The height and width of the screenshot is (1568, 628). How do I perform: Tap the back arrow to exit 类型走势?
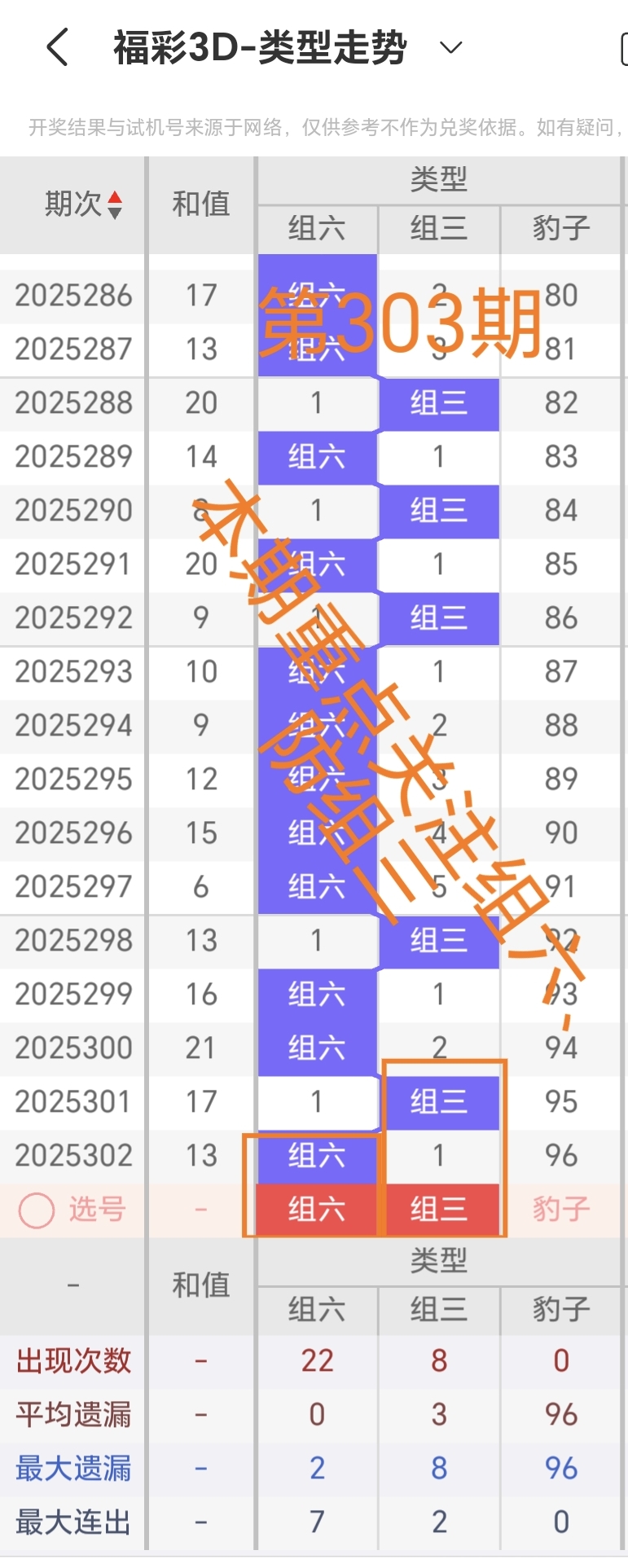[55, 47]
